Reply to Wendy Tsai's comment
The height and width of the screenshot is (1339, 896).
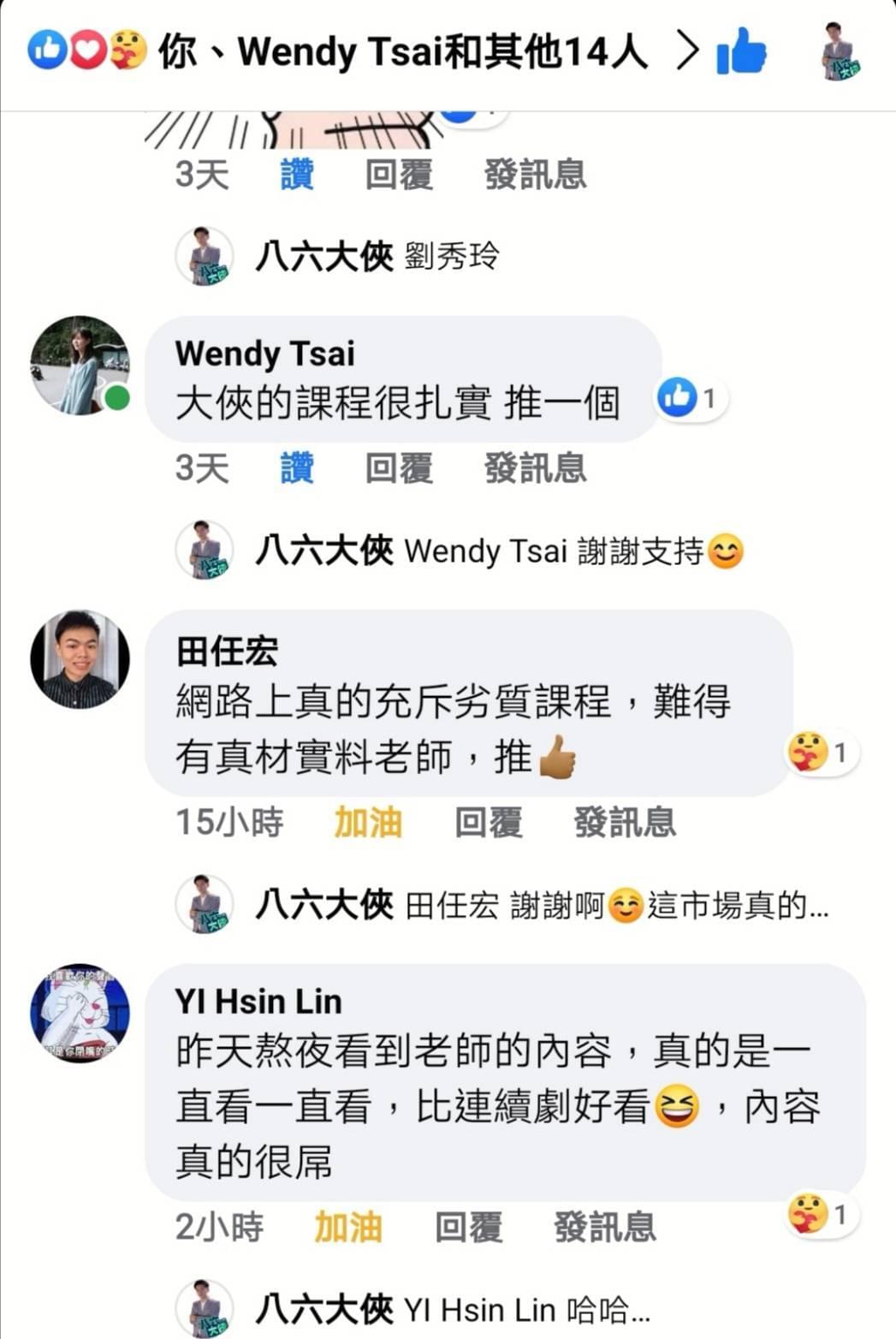point(398,467)
